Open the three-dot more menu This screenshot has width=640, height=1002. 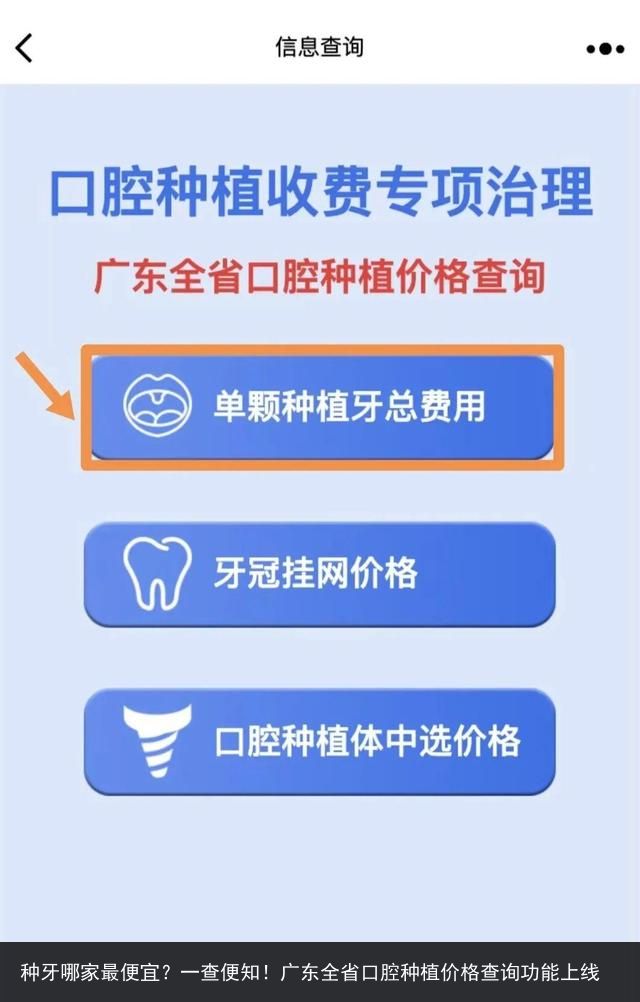click(x=604, y=48)
